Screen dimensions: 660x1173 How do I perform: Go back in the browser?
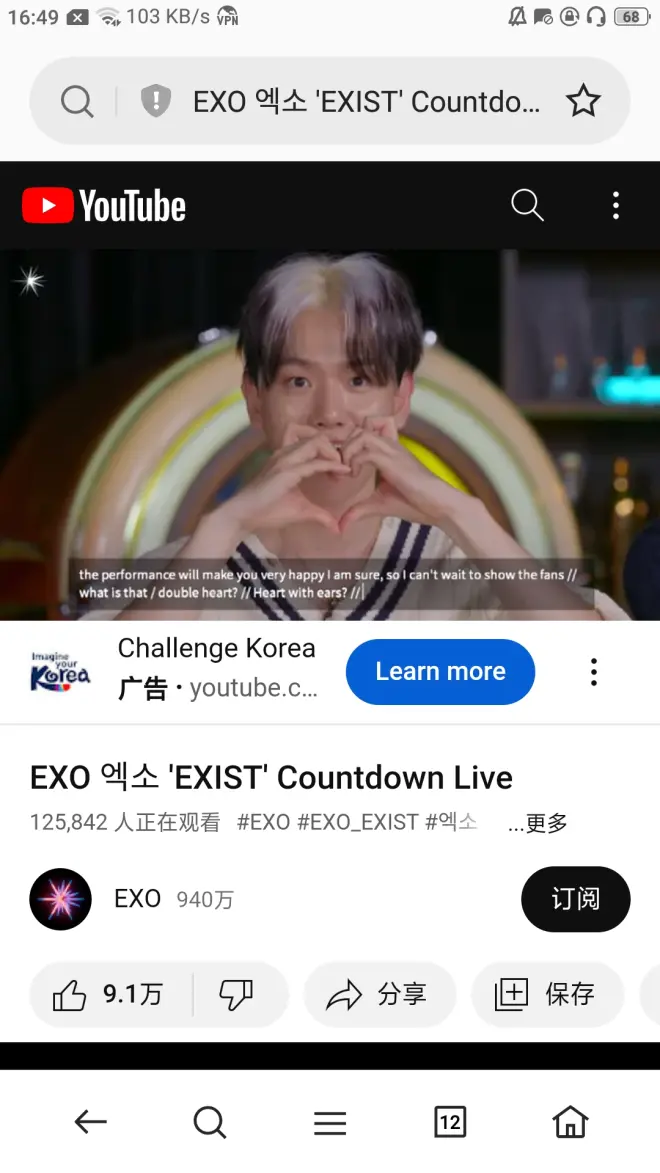(91, 1122)
